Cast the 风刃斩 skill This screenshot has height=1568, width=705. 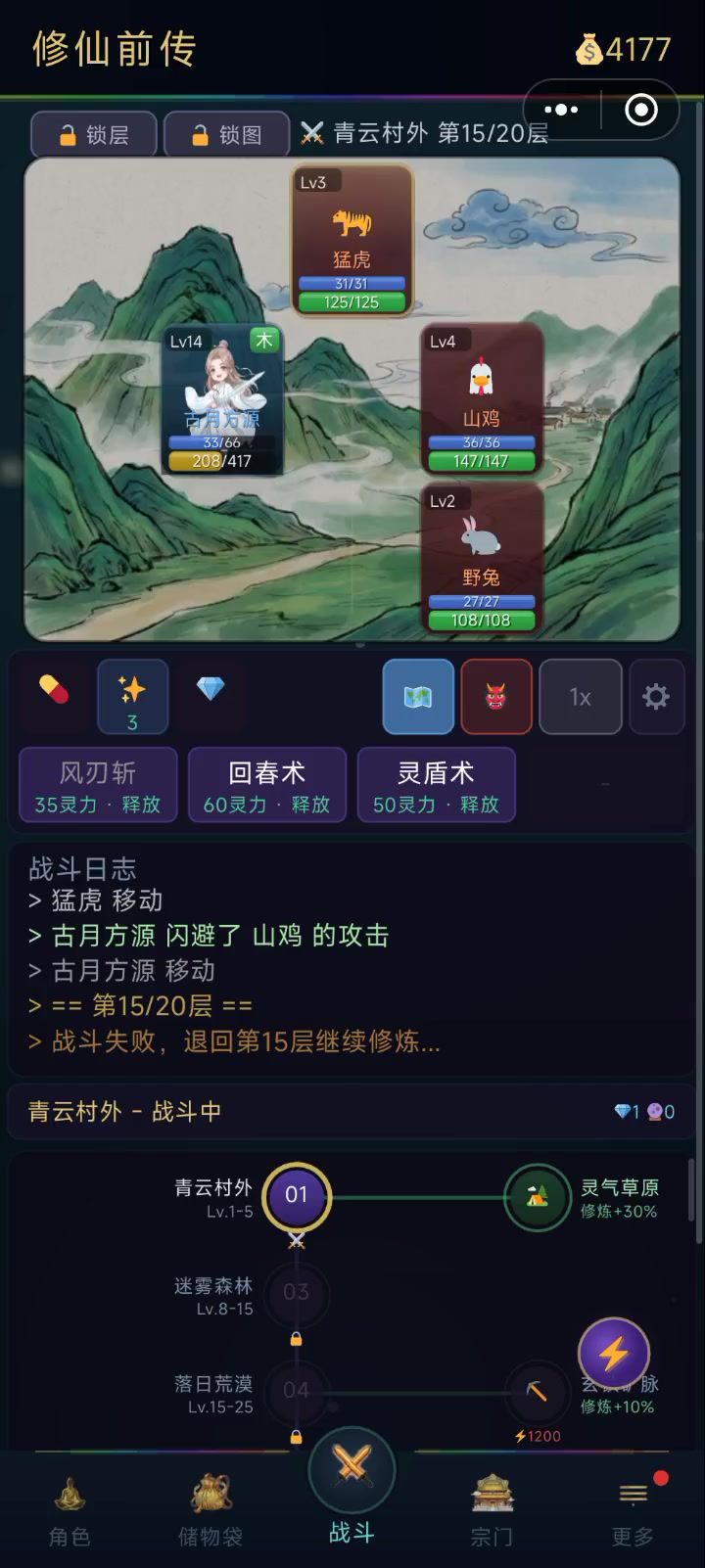[98, 785]
